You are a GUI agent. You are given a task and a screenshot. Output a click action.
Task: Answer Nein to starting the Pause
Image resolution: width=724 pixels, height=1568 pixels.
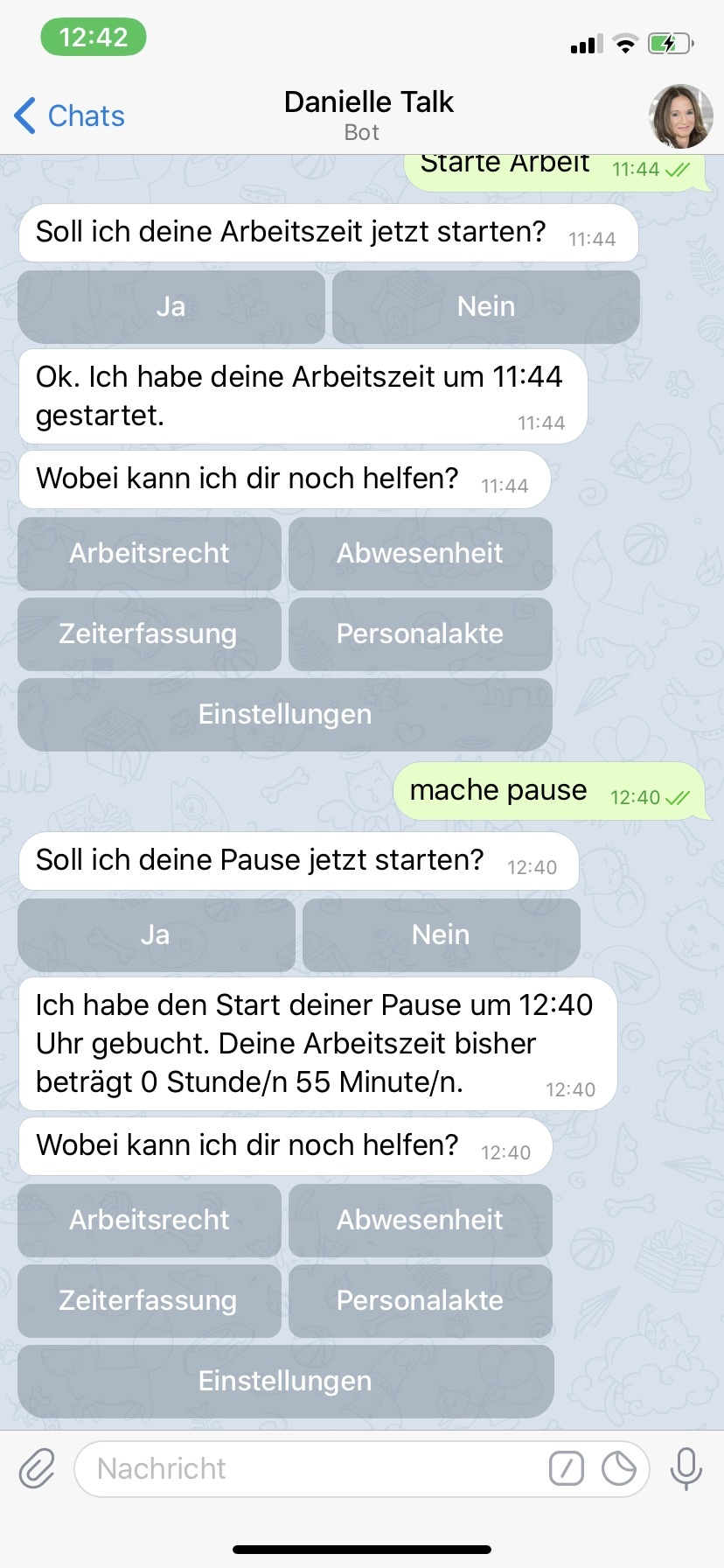pos(441,934)
